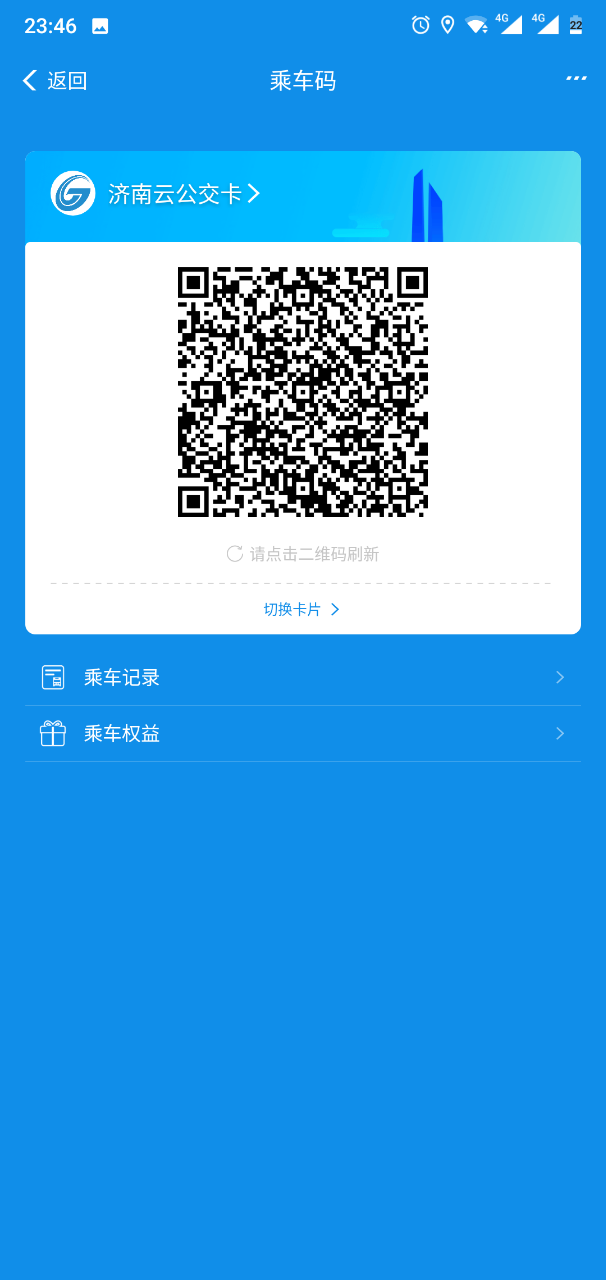Open the 济南云公交卡 card details
Viewport: 606px width, 1280px height.
tap(184, 194)
